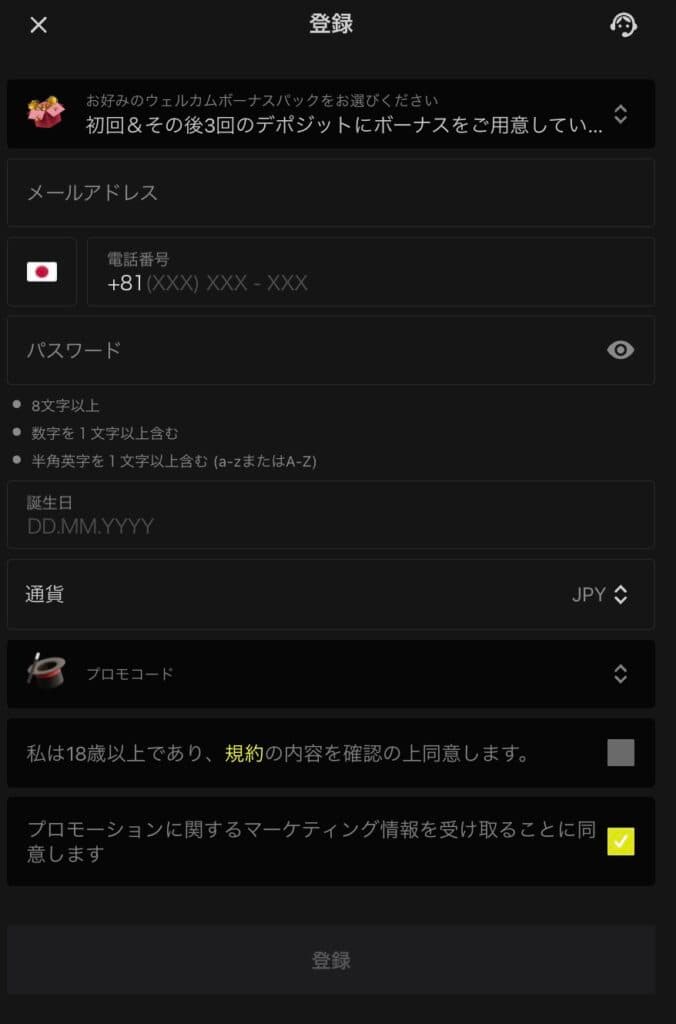Check the 18歳以上 age agreement checkbox
This screenshot has height=1024, width=676.
click(x=620, y=753)
